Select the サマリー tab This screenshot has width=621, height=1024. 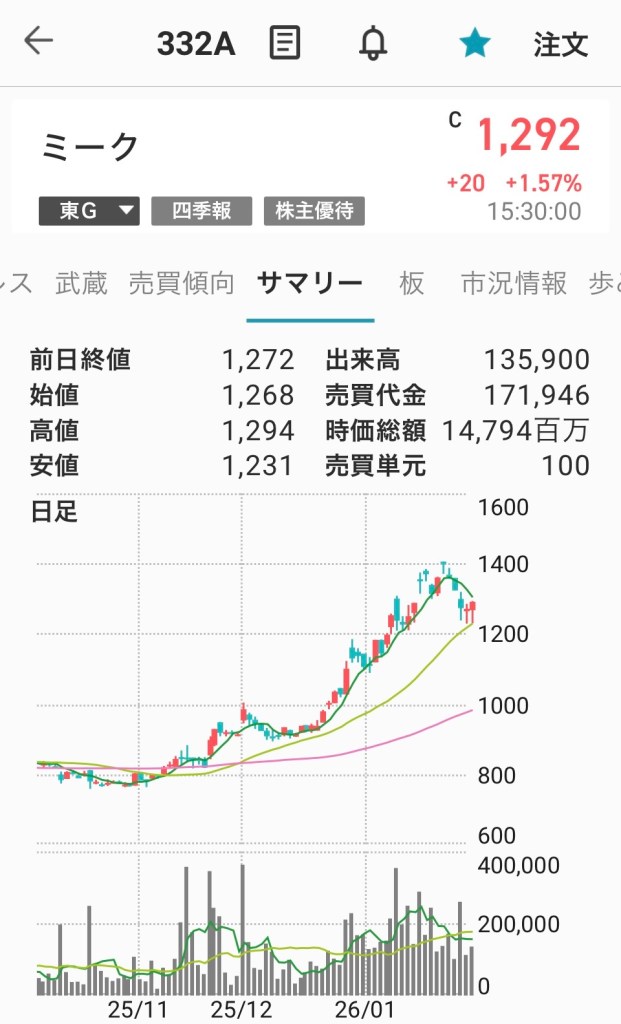pyautogui.click(x=310, y=284)
